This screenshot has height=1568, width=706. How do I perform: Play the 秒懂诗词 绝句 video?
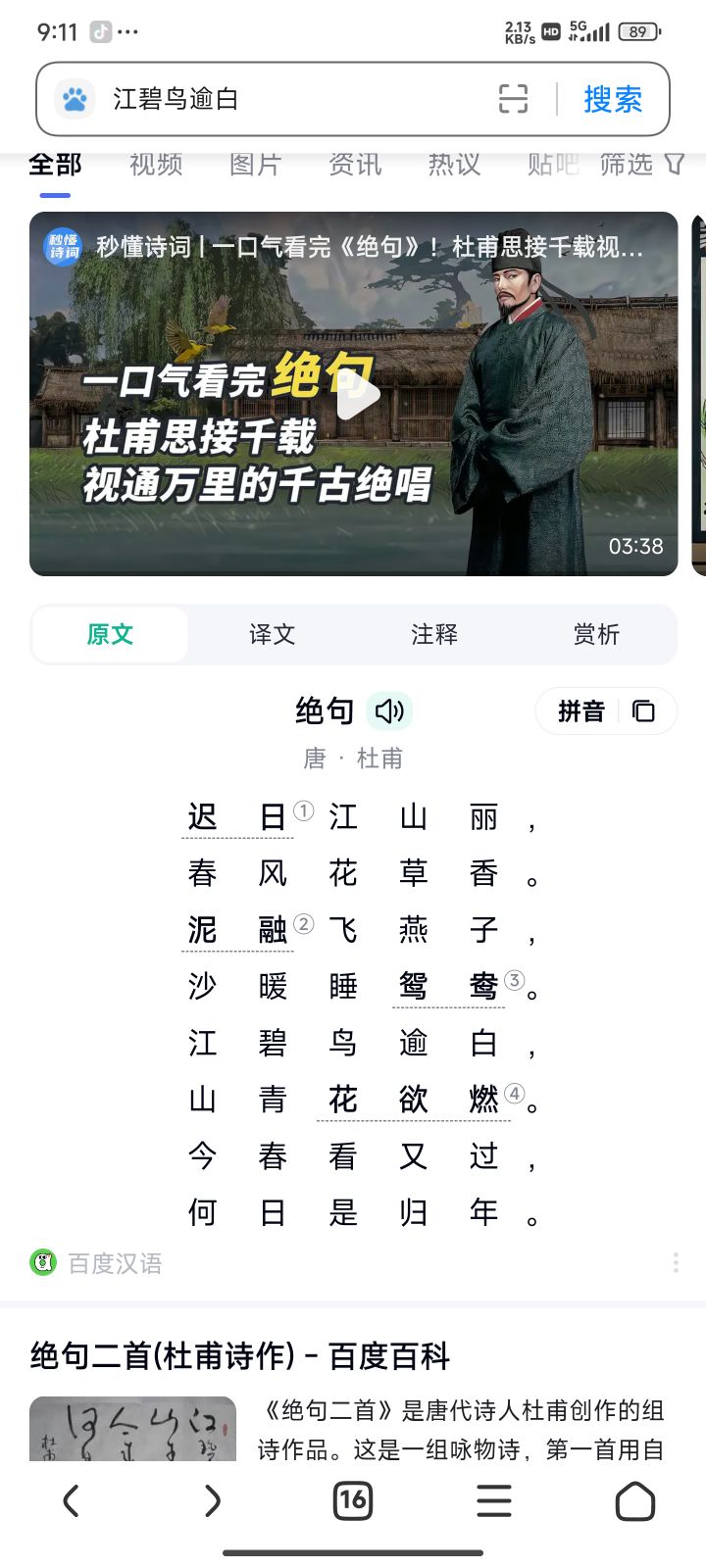354,394
